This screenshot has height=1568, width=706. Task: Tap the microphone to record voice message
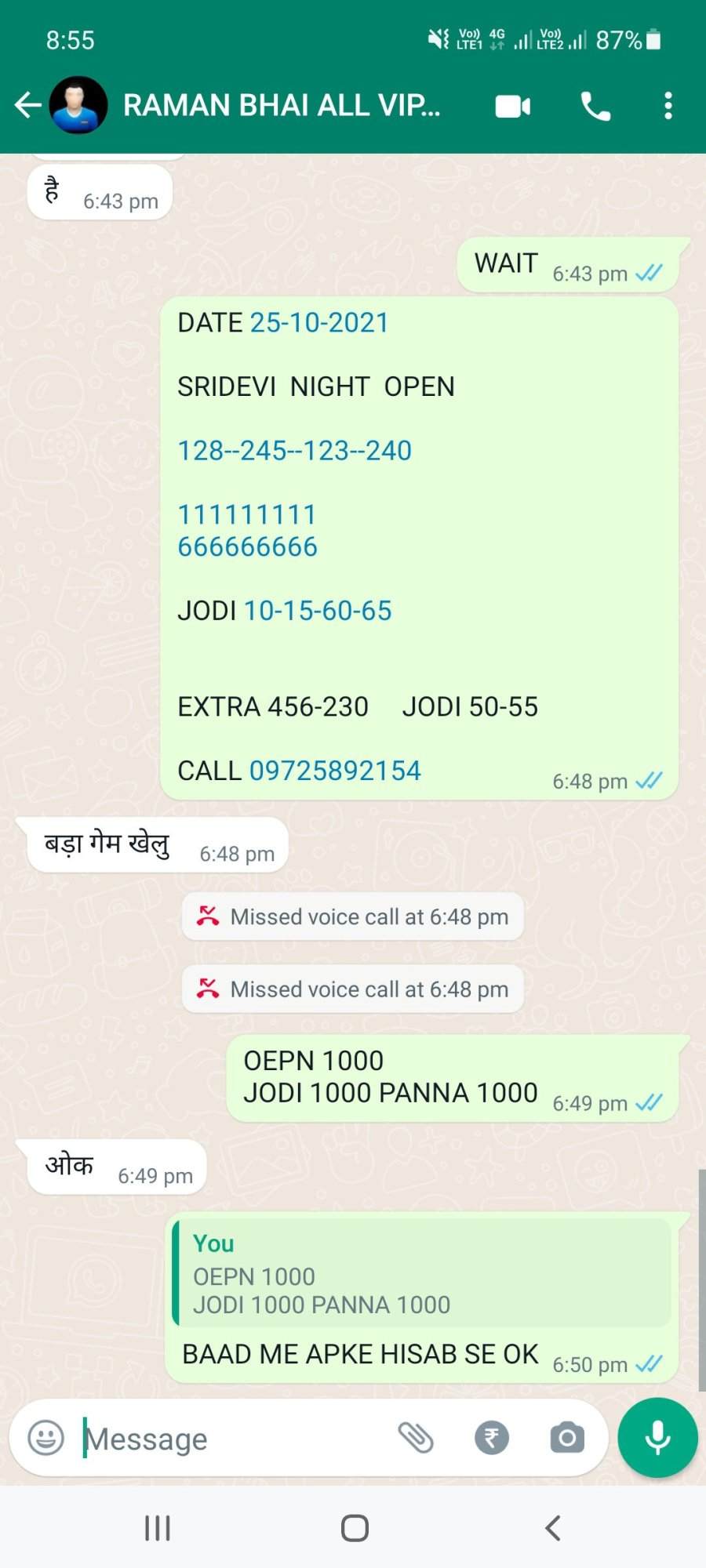(657, 1438)
